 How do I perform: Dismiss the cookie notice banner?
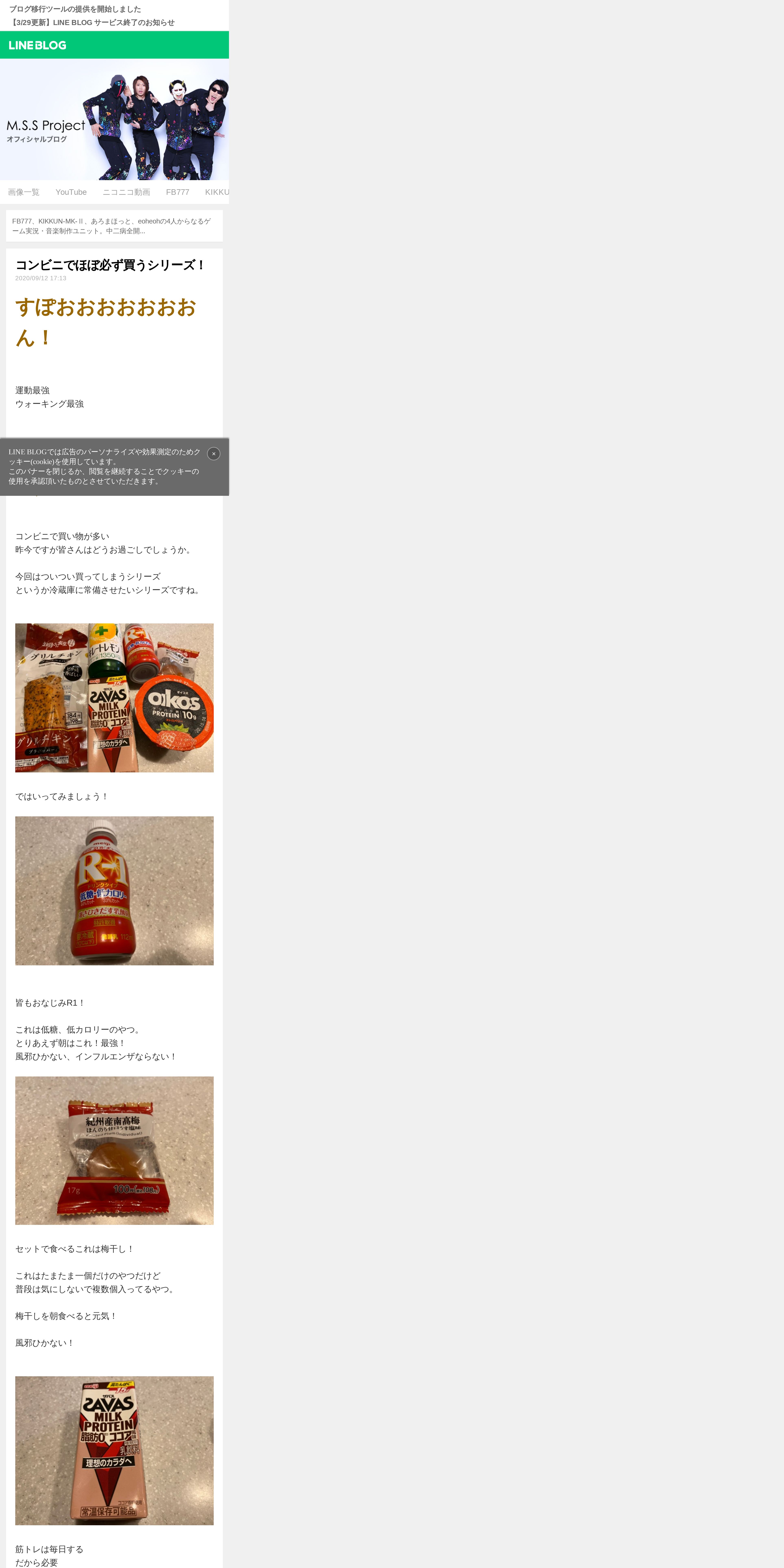click(x=214, y=453)
